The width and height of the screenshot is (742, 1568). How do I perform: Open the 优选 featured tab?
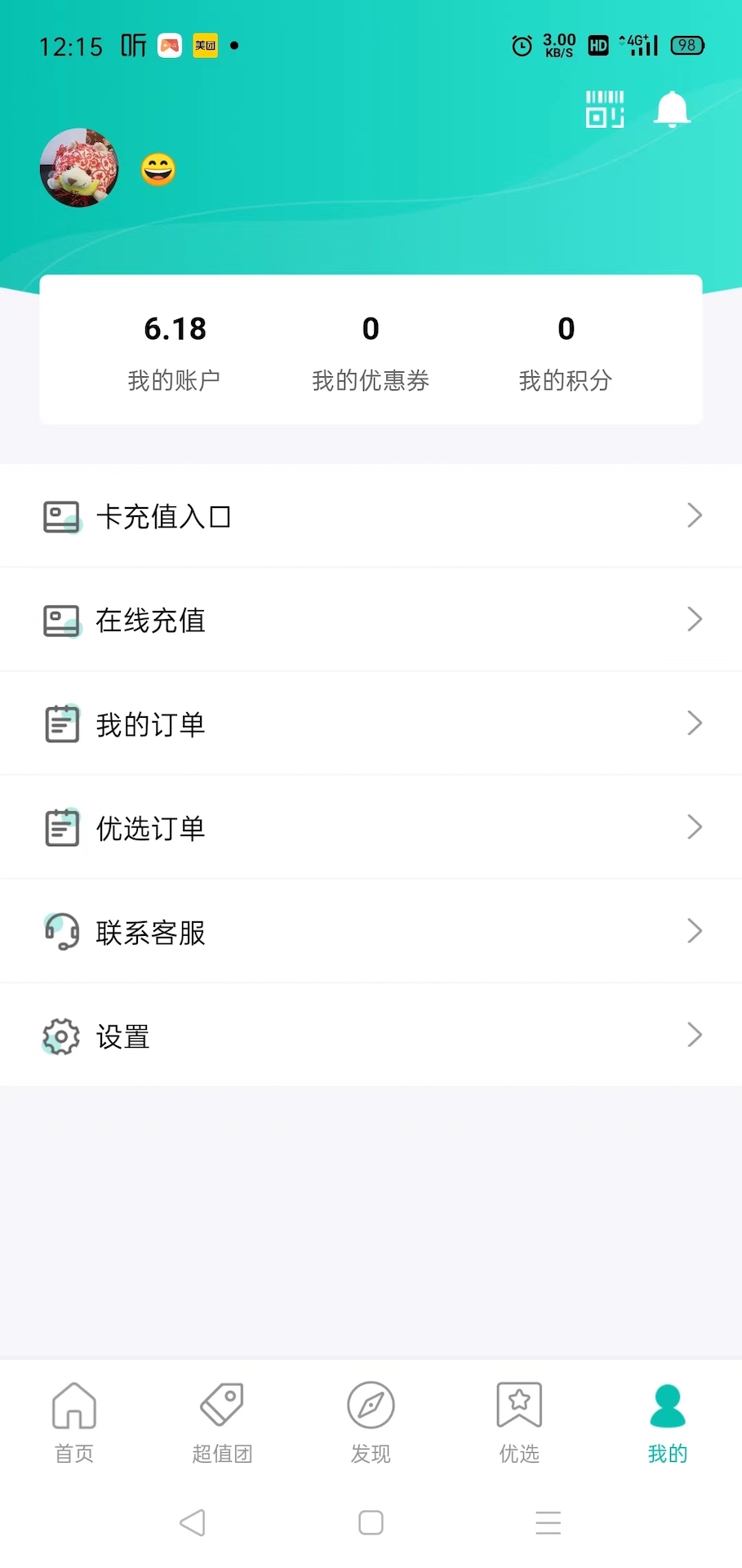pyautogui.click(x=519, y=1421)
